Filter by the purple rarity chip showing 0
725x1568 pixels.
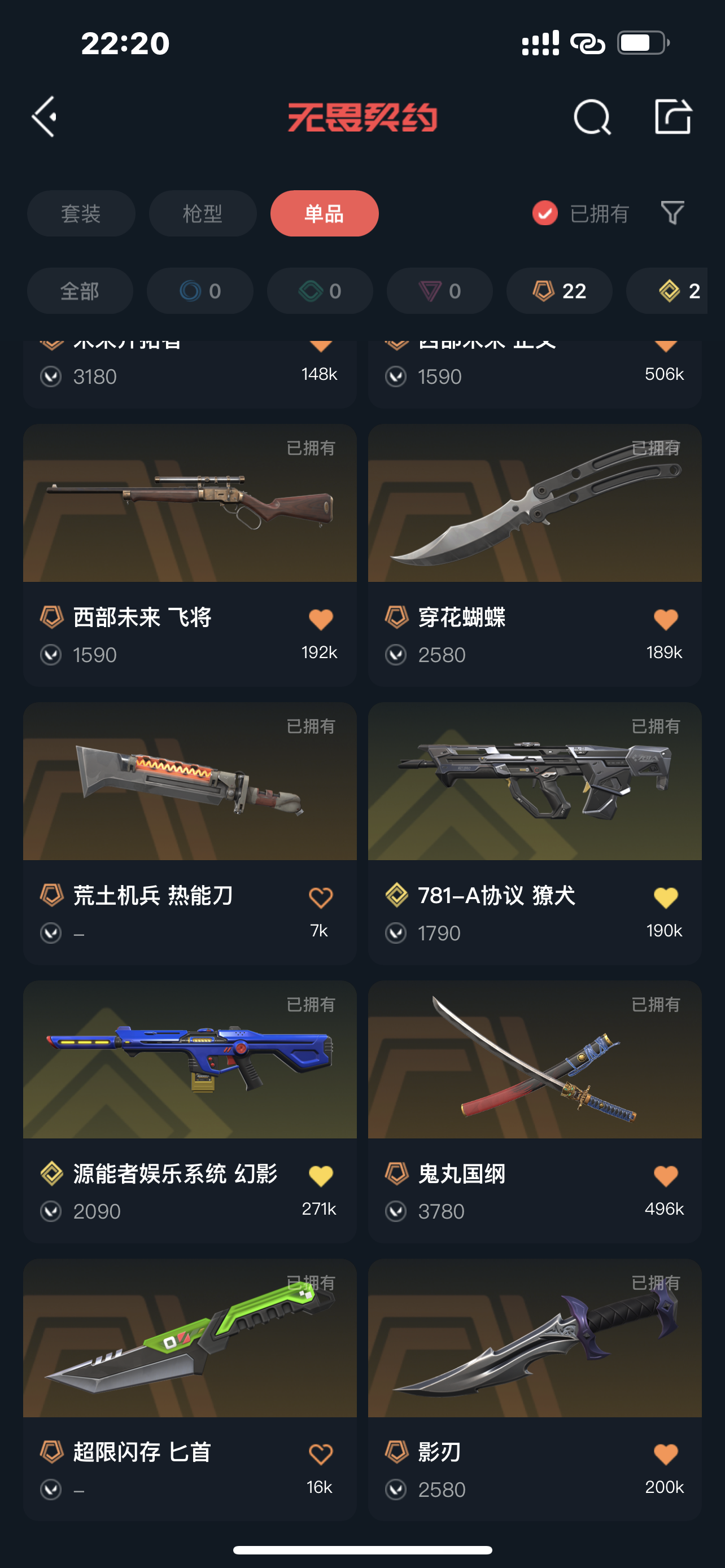coord(439,291)
